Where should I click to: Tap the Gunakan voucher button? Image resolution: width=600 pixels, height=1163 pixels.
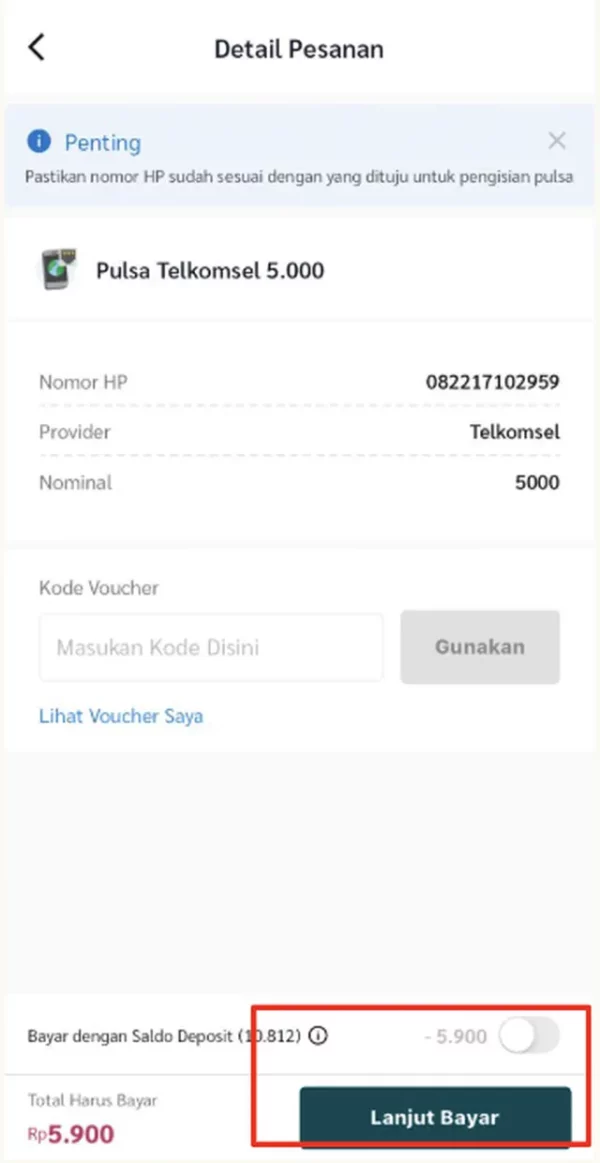point(480,647)
